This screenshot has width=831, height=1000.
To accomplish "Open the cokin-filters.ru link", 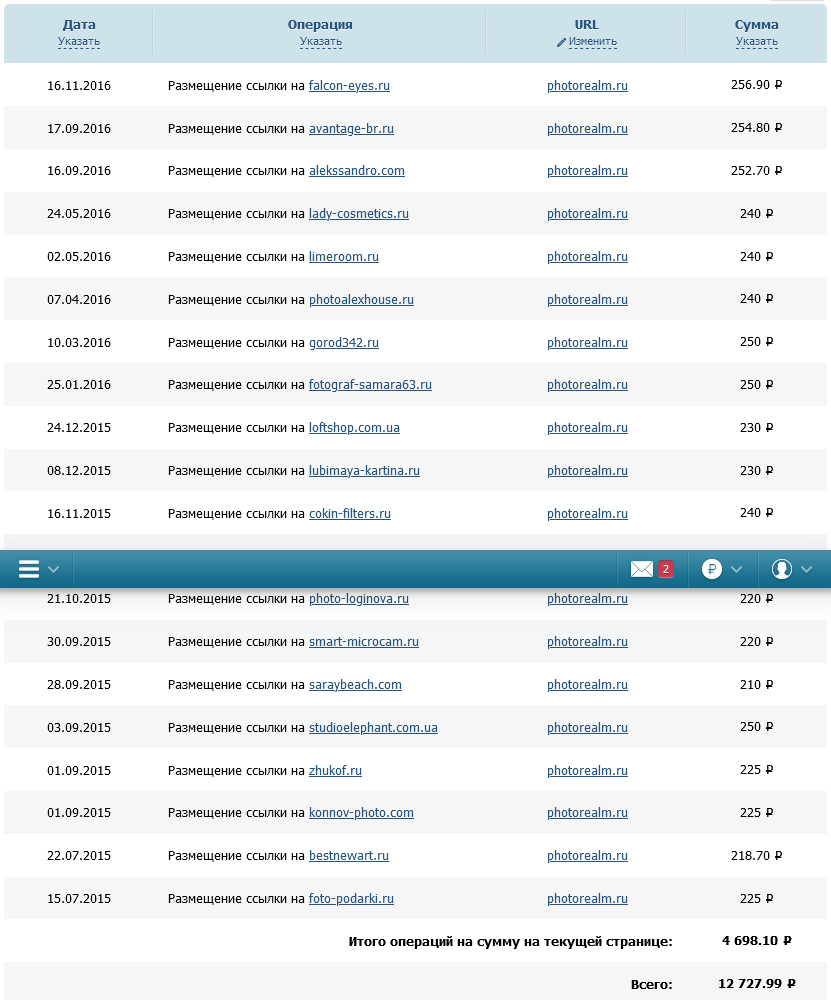I will point(349,514).
